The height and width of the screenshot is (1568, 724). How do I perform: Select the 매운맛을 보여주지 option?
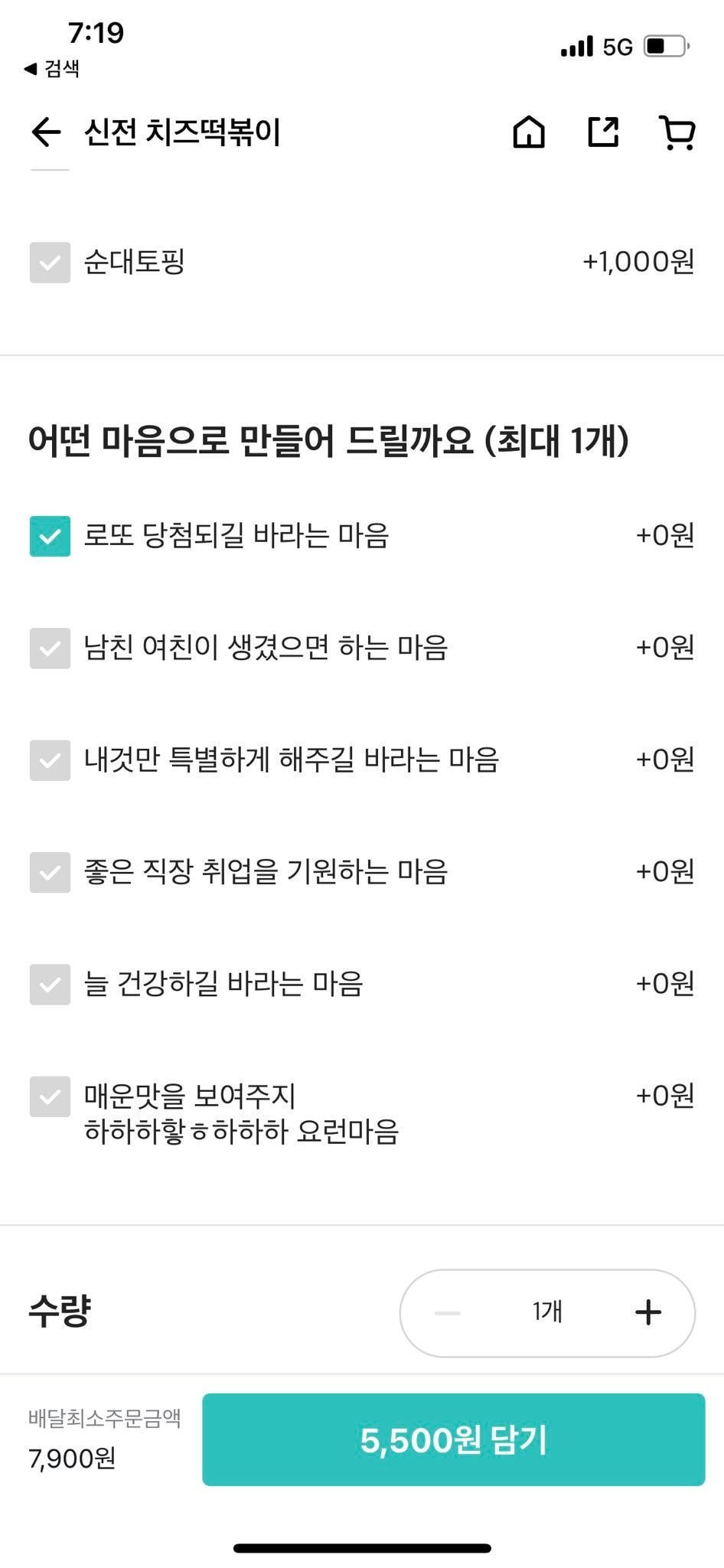(x=49, y=1096)
